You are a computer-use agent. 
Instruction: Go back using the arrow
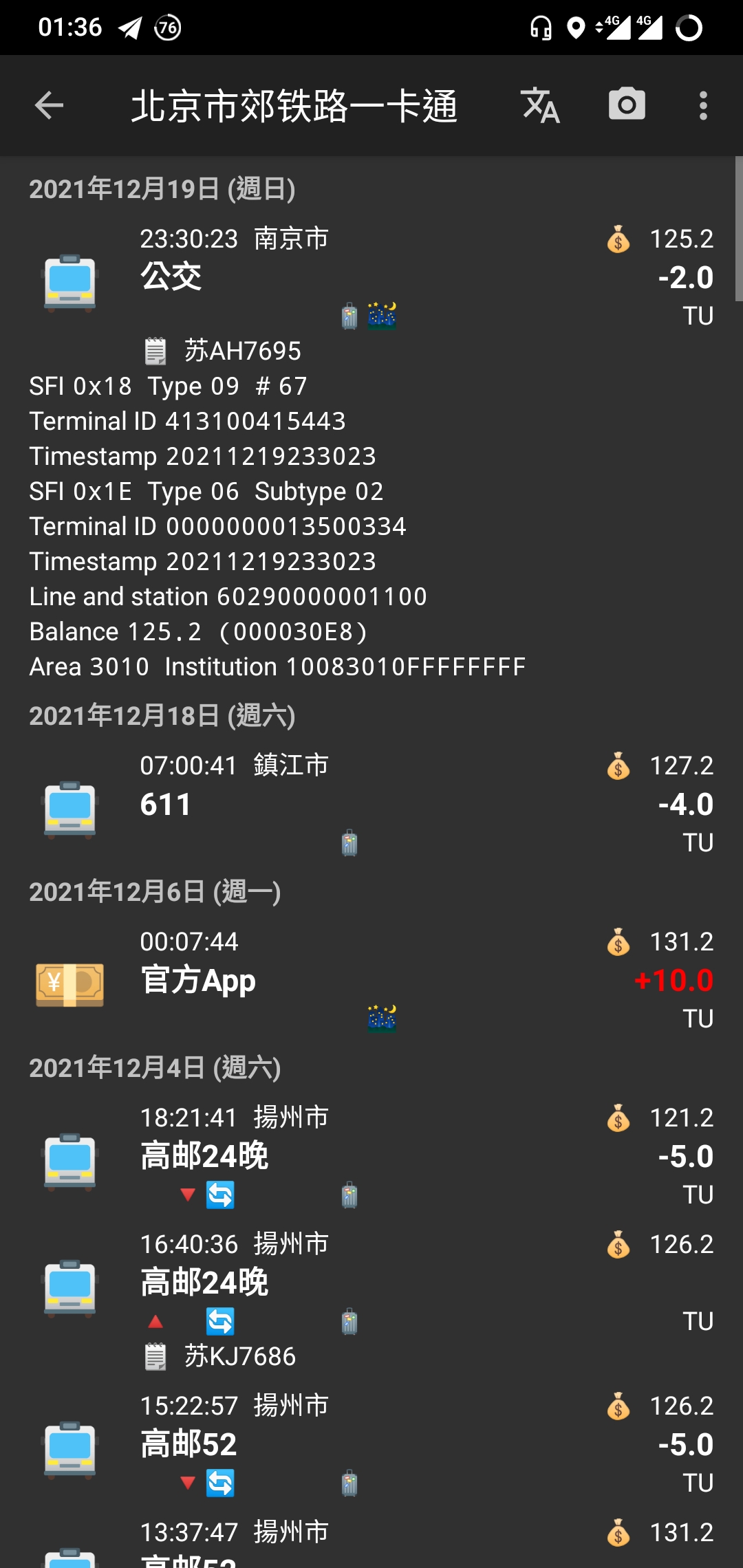[x=49, y=105]
